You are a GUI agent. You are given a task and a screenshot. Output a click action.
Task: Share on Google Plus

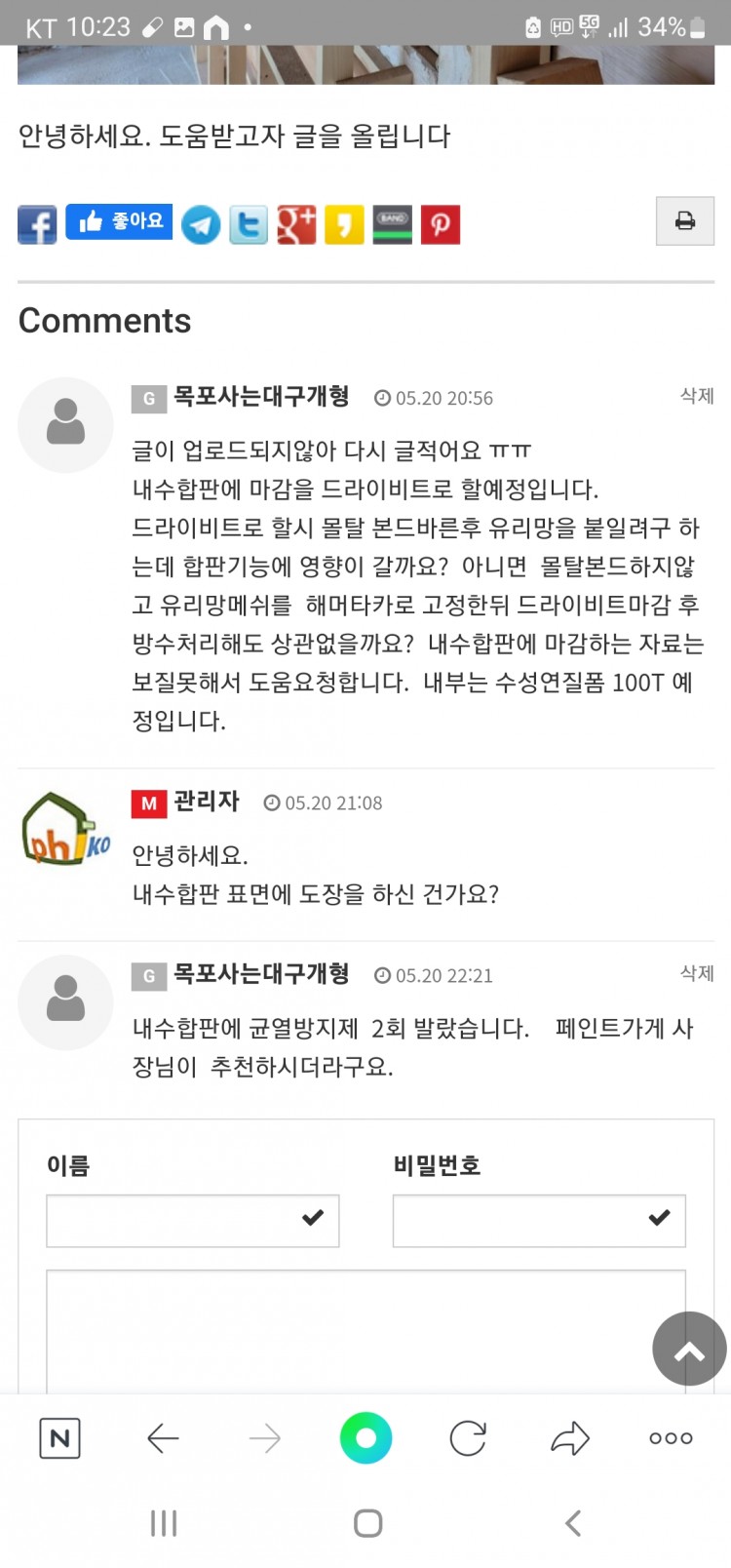[296, 225]
